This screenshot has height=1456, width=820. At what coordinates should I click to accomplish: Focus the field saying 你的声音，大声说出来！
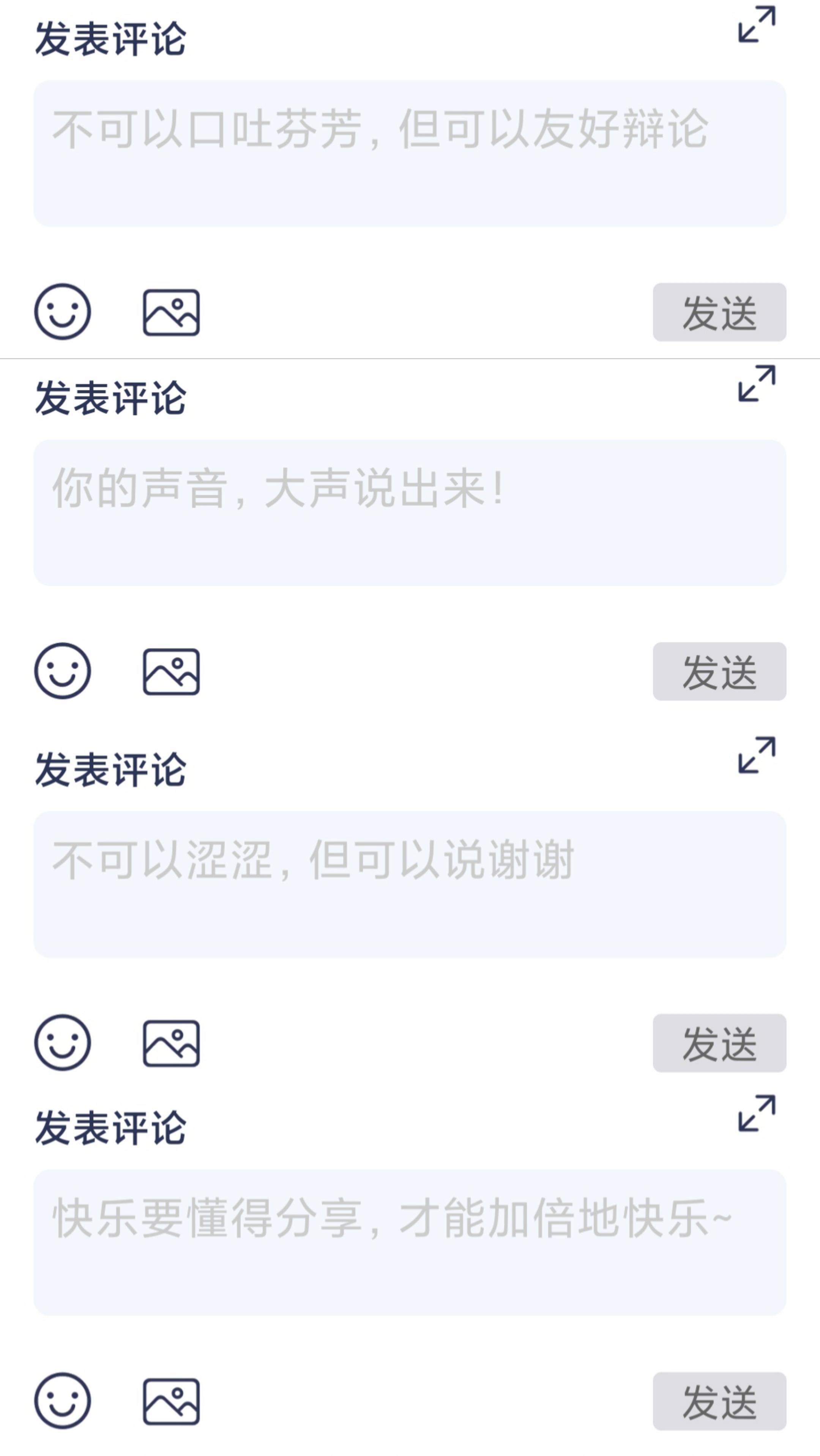pos(410,513)
